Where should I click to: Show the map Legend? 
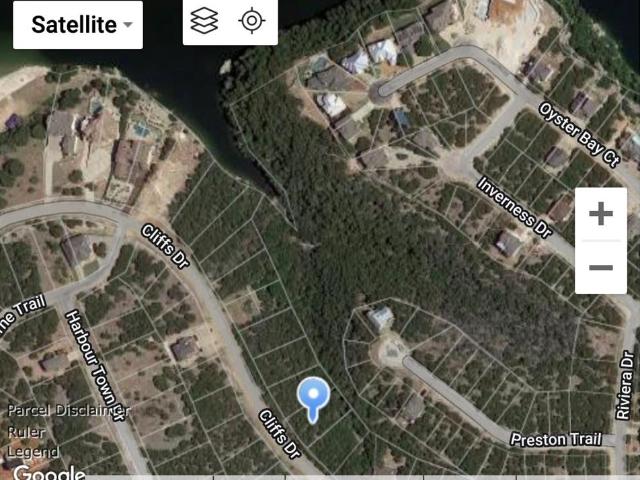pyautogui.click(x=33, y=452)
